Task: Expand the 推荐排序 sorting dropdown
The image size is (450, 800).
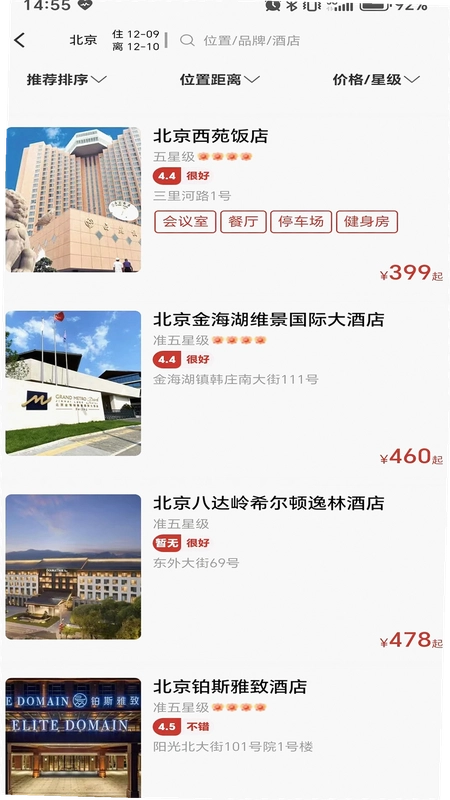Action: (x=66, y=80)
